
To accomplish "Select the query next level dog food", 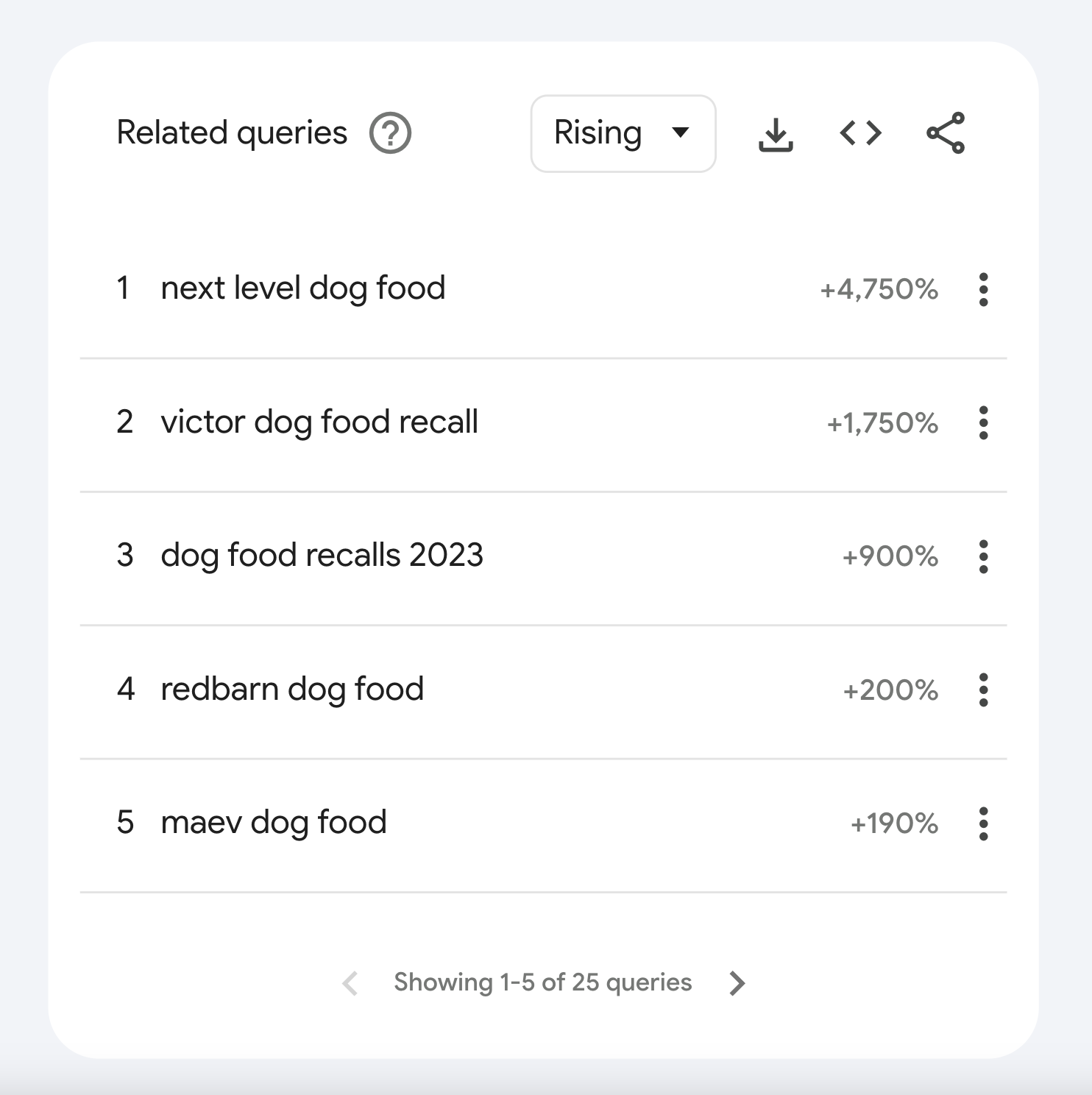I will (303, 288).
